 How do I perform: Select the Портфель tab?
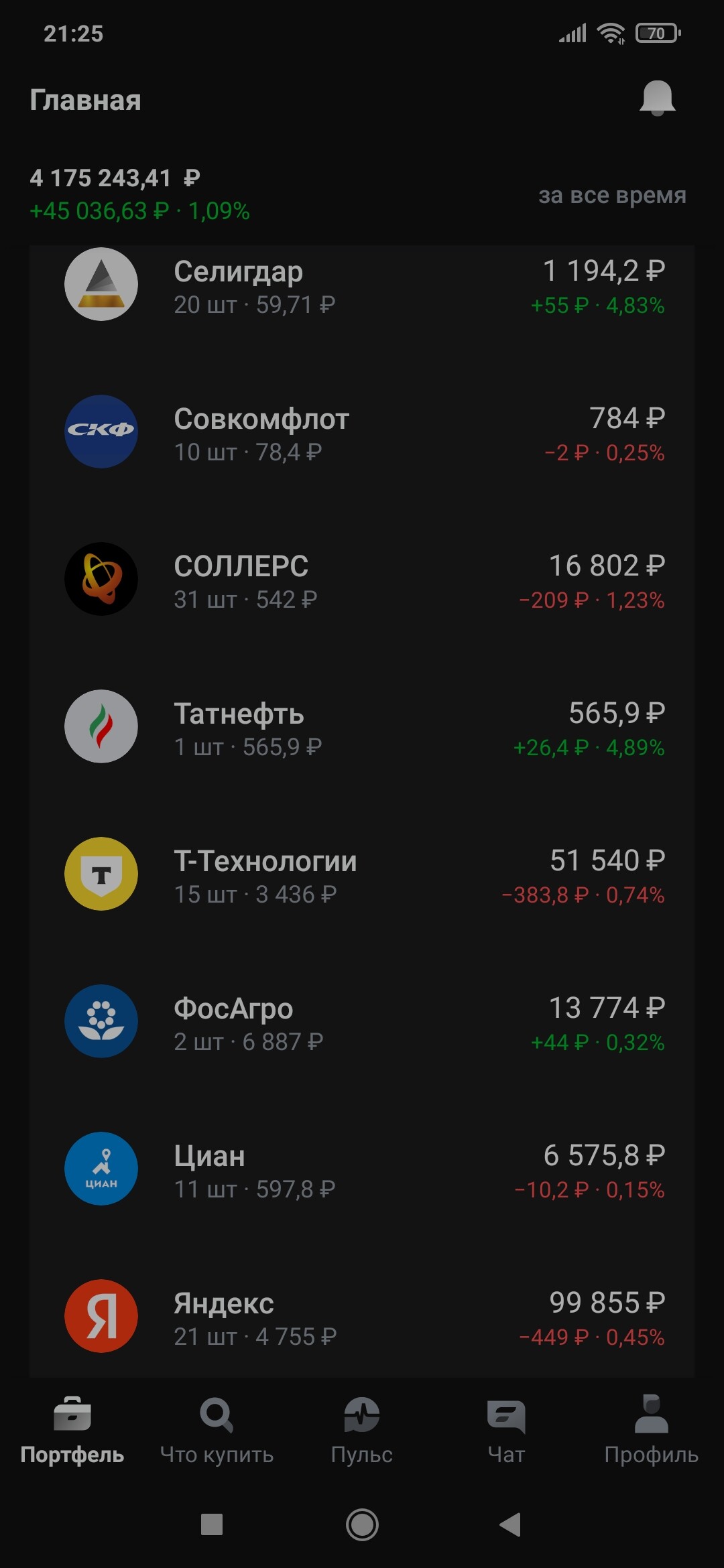click(x=72, y=1431)
